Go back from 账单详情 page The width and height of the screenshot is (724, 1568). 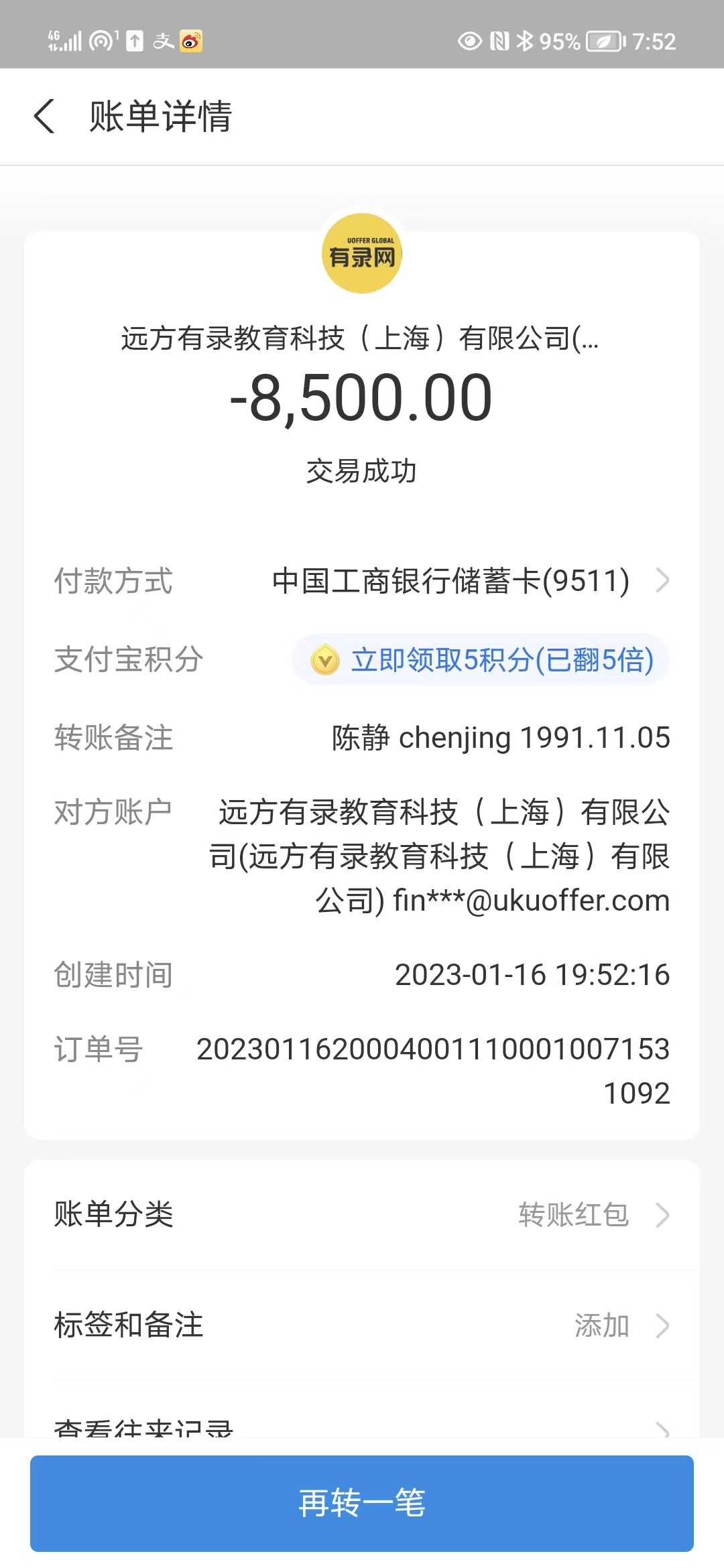click(44, 116)
